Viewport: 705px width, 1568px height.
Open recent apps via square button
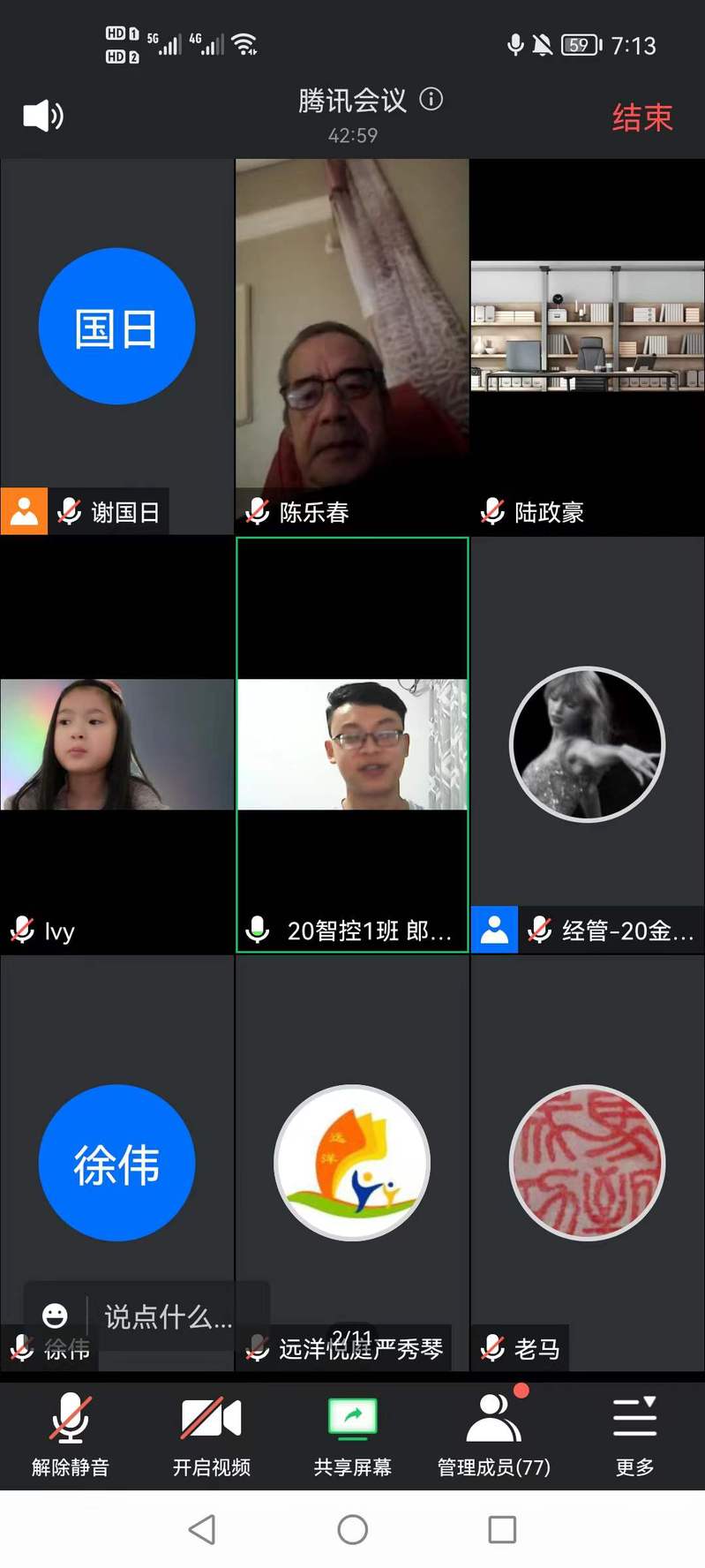point(502,1529)
